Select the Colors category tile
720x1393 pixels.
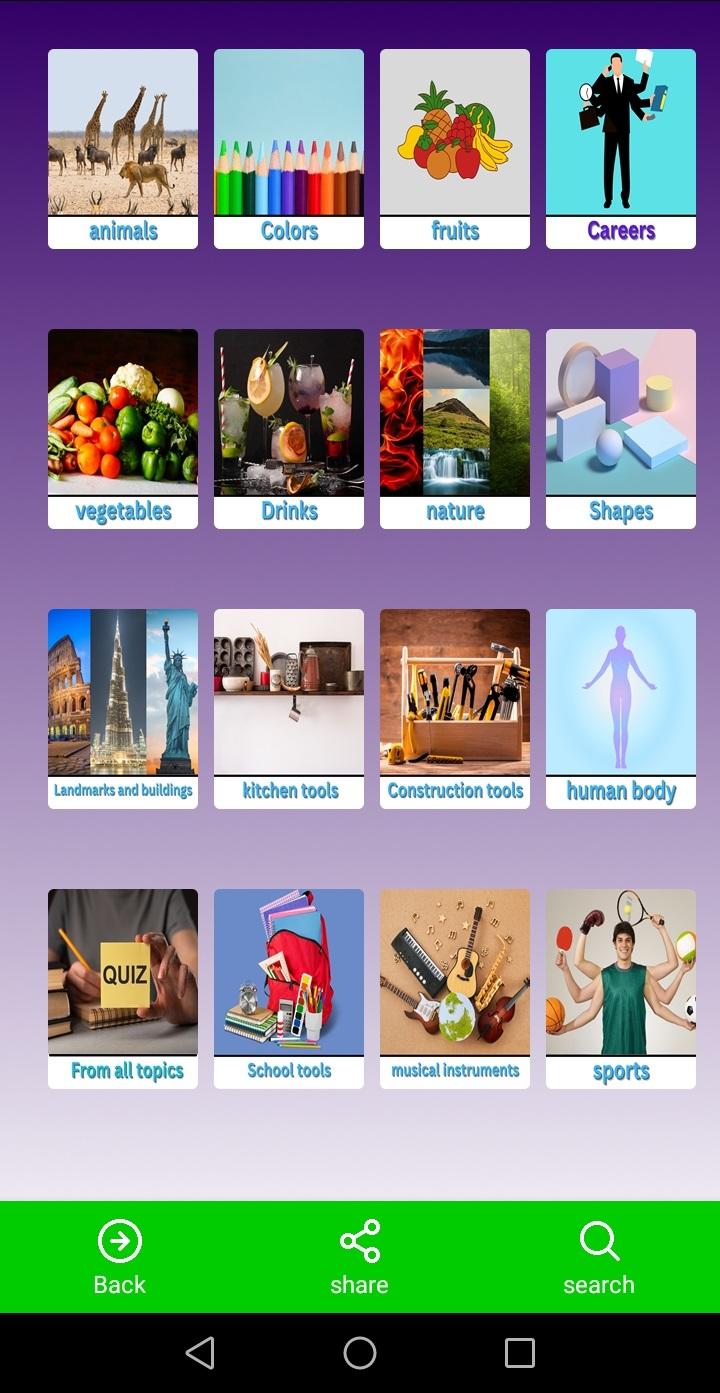[x=289, y=149]
